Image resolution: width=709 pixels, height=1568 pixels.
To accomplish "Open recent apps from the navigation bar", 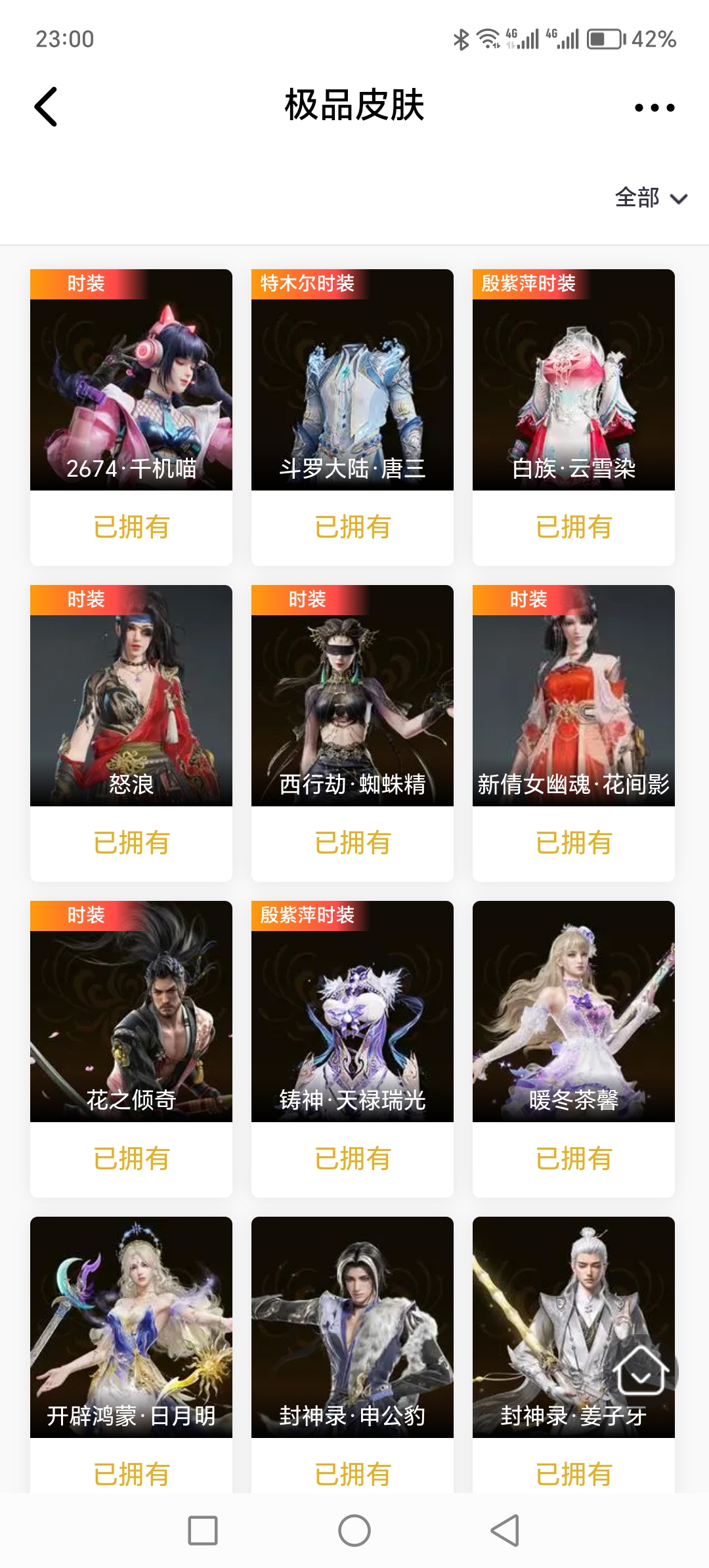I will click(203, 1531).
